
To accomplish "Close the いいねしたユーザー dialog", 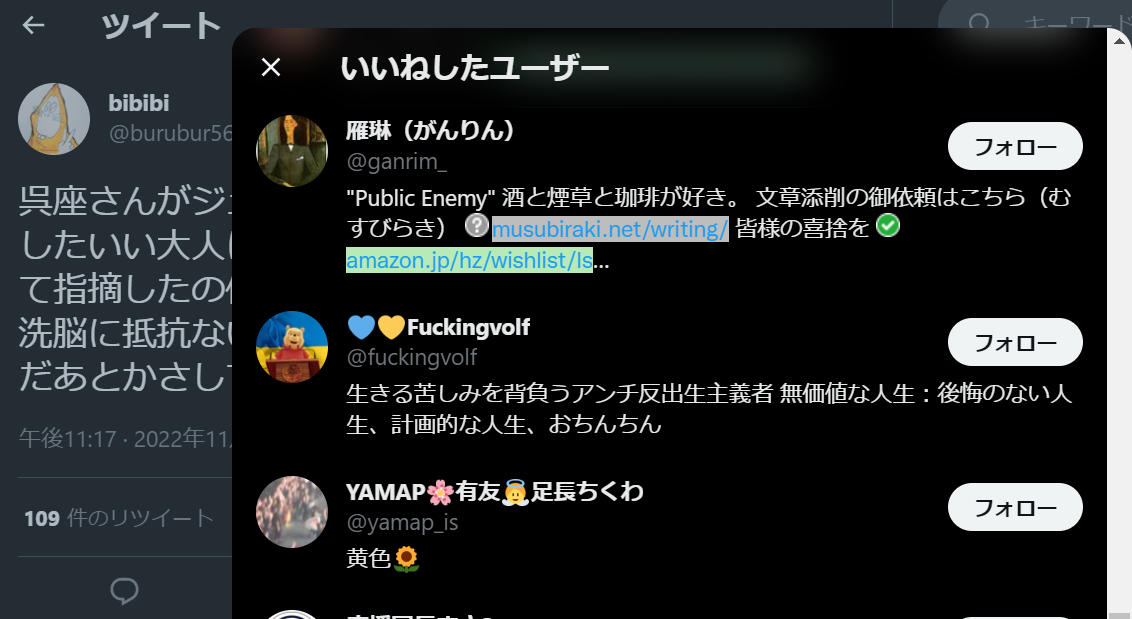I will tap(271, 67).
